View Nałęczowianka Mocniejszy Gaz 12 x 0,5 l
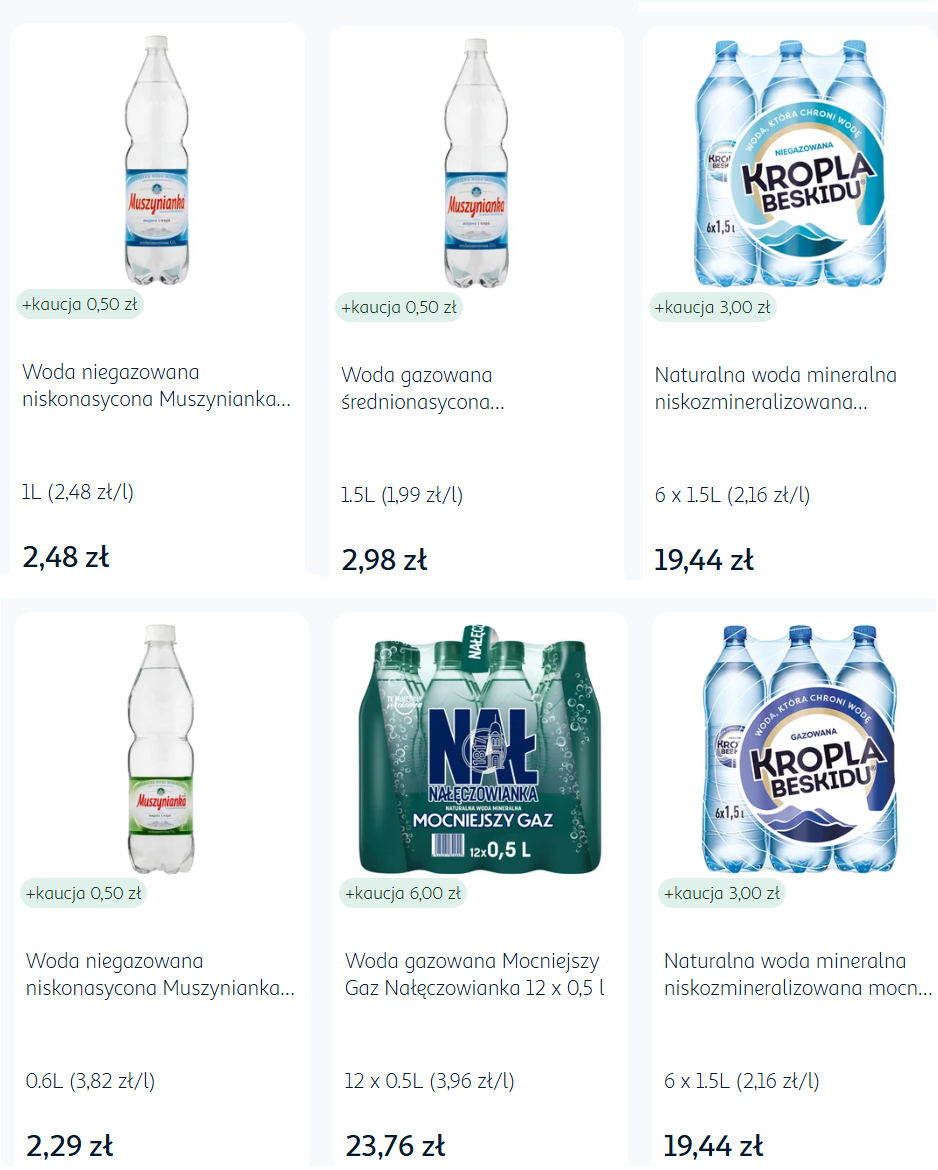The width and height of the screenshot is (938, 1170). [475, 974]
